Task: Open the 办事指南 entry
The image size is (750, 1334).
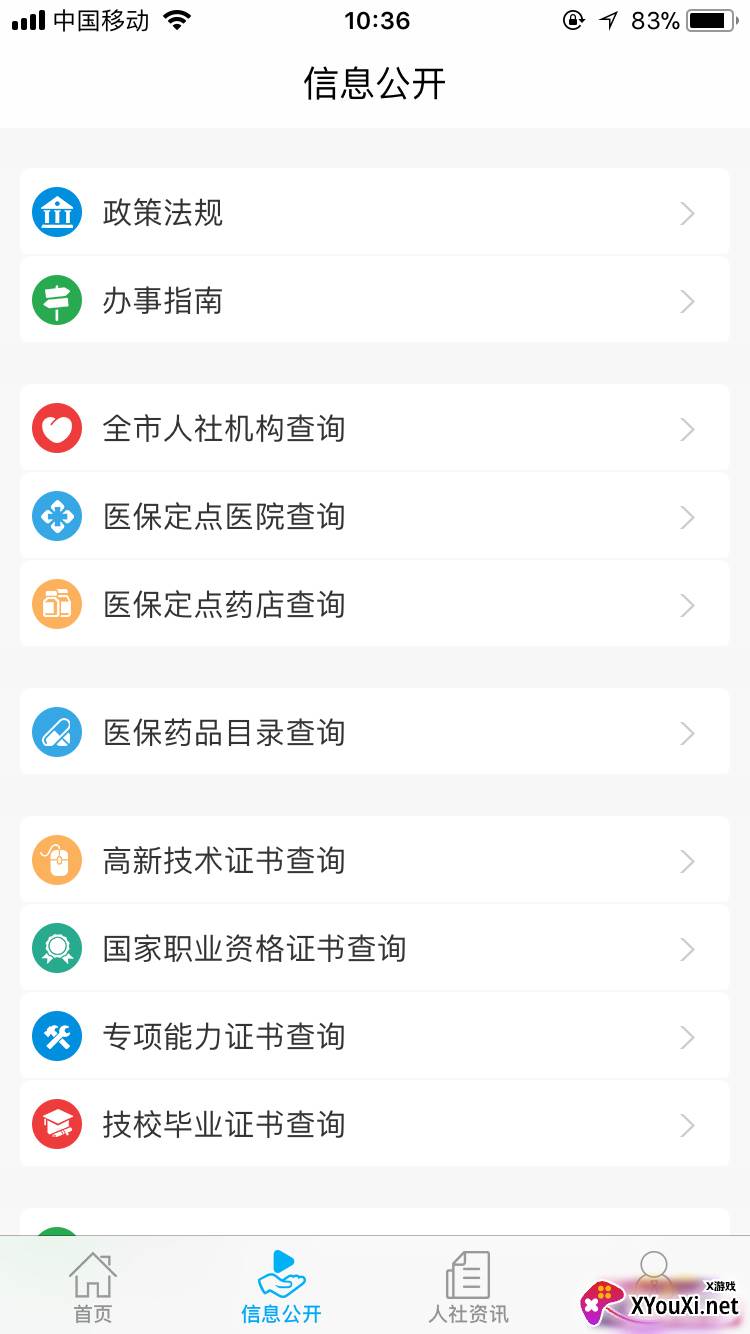Action: tap(375, 301)
